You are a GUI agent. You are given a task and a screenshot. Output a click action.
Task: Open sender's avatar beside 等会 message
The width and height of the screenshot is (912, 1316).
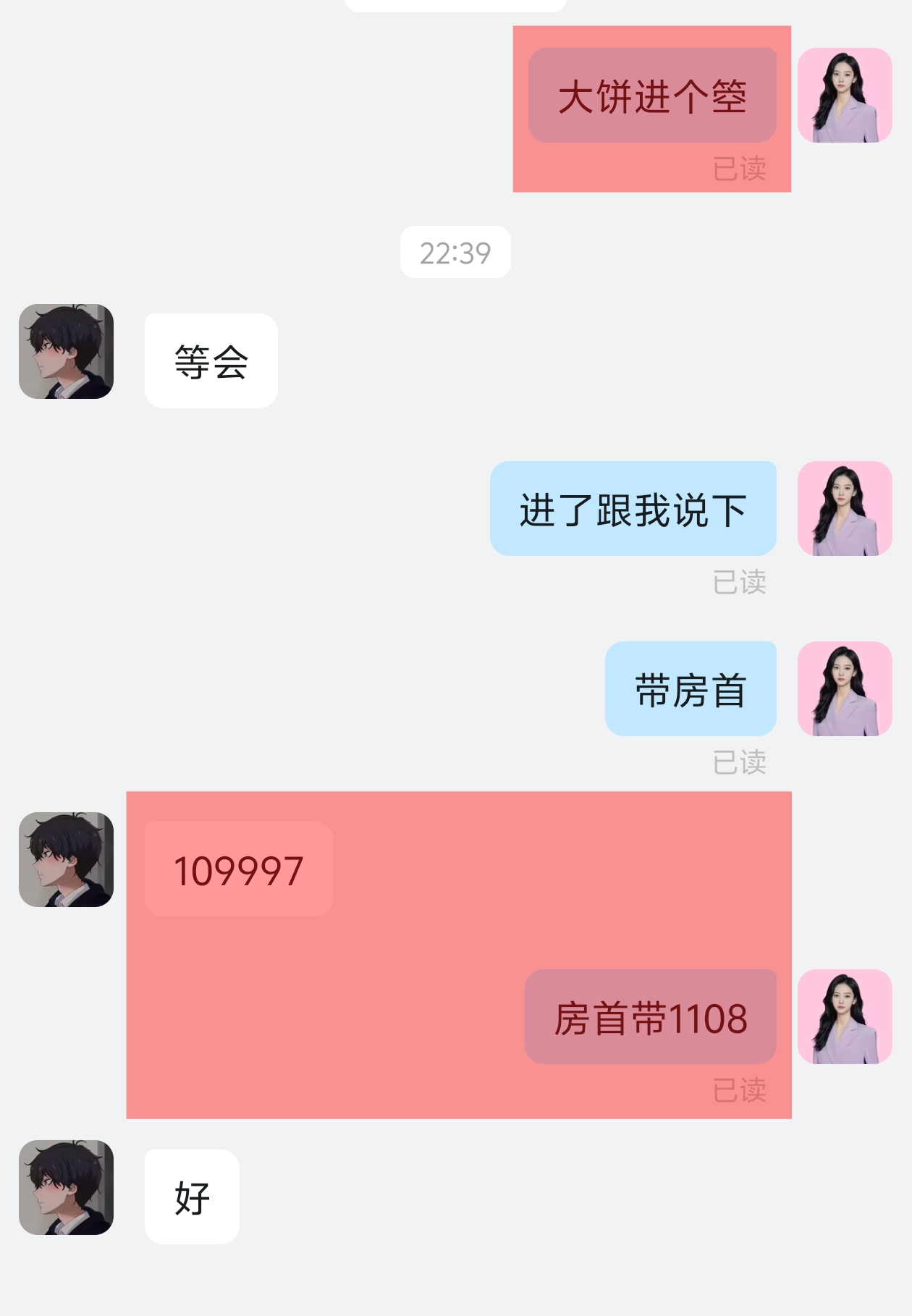click(66, 352)
